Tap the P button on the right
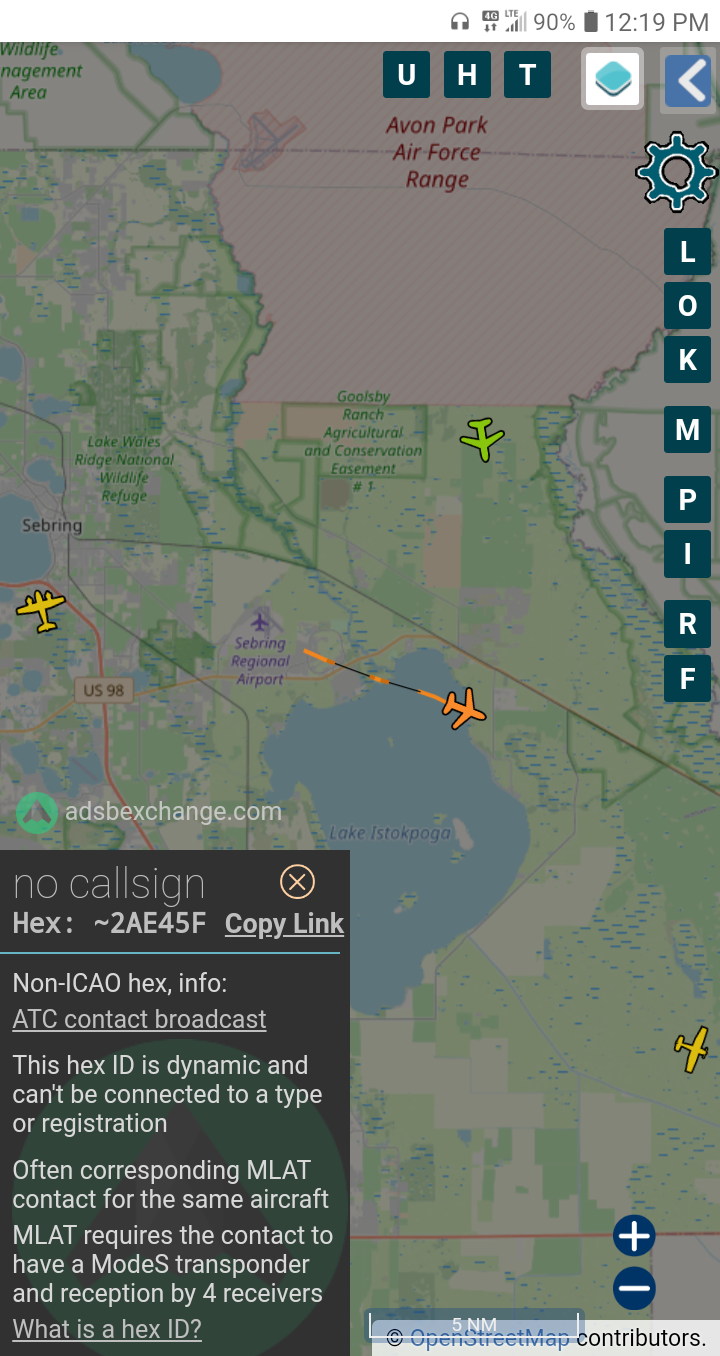The height and width of the screenshot is (1356, 720). 688,500
